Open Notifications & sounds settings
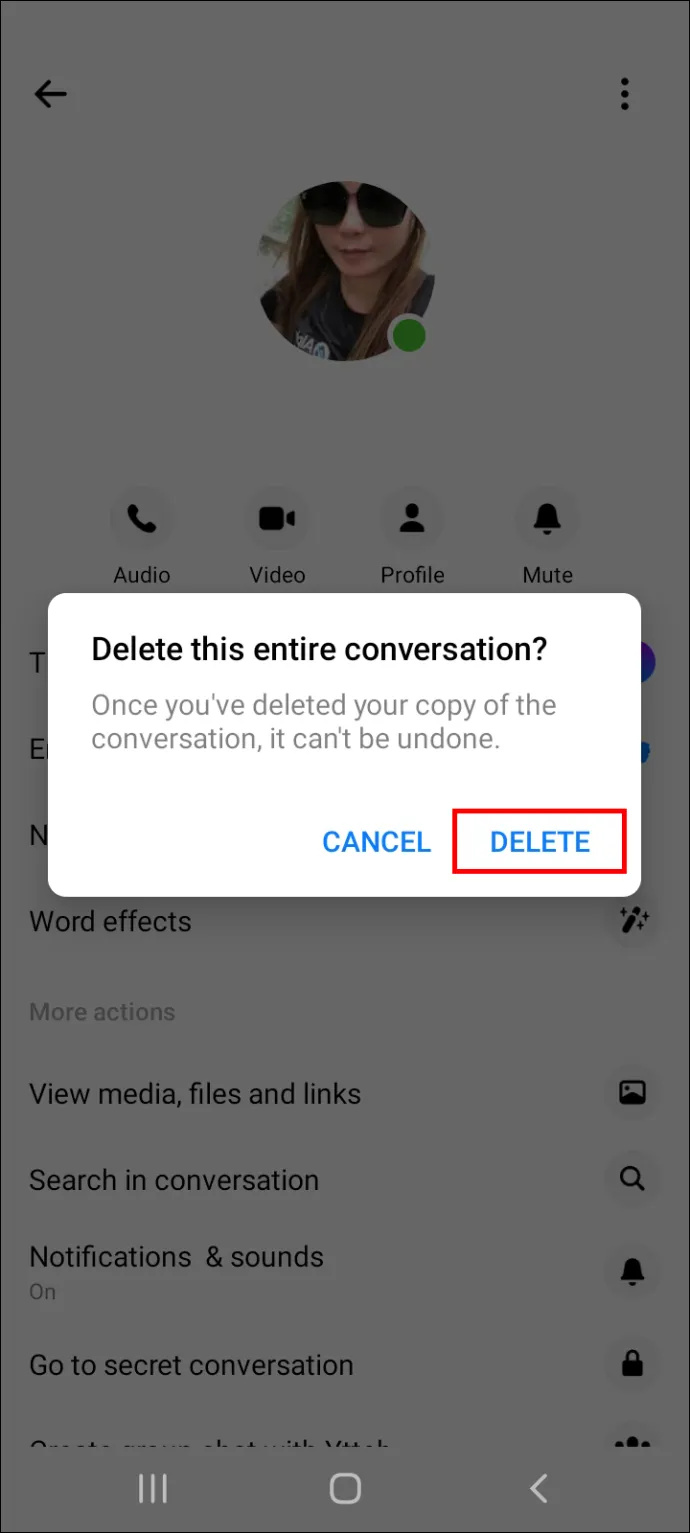 (345, 1270)
